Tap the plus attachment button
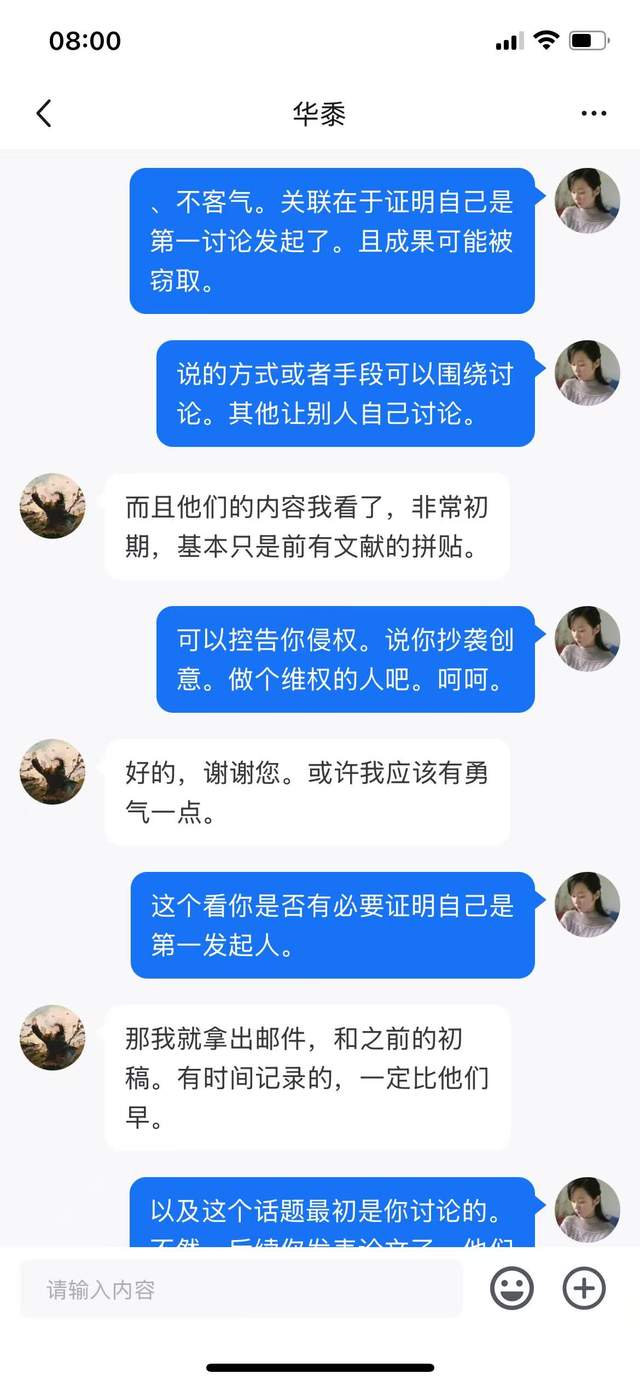Viewport: 640px width, 1385px height. 584,1289
